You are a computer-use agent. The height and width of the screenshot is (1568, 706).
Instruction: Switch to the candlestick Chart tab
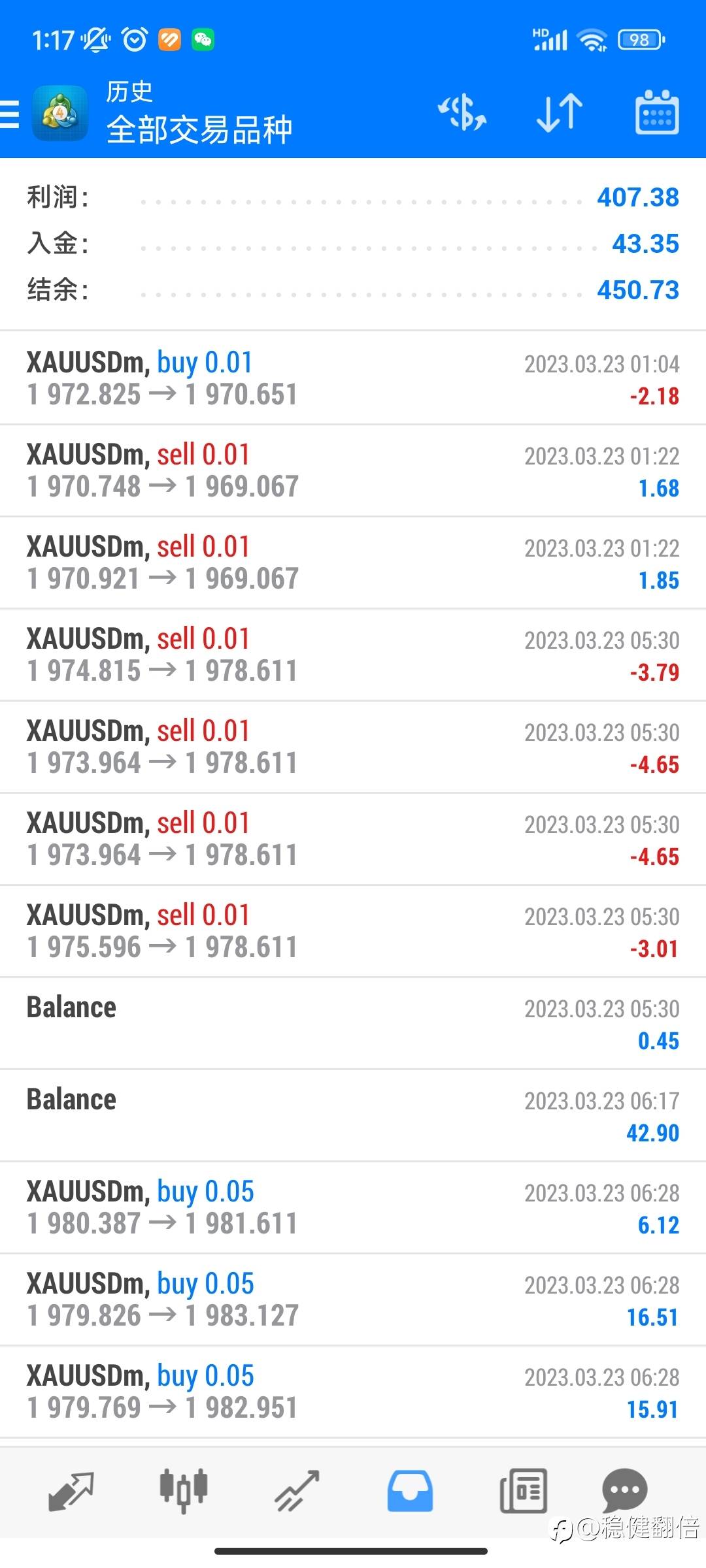(184, 1492)
